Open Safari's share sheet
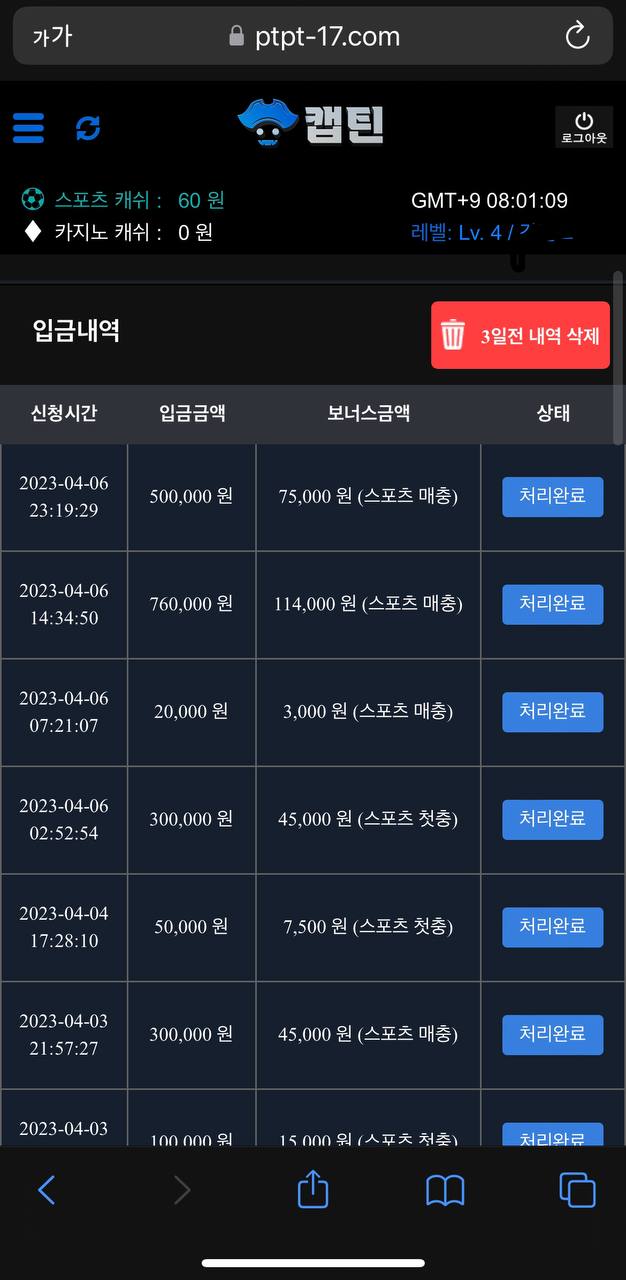This screenshot has width=626, height=1280. (313, 1189)
